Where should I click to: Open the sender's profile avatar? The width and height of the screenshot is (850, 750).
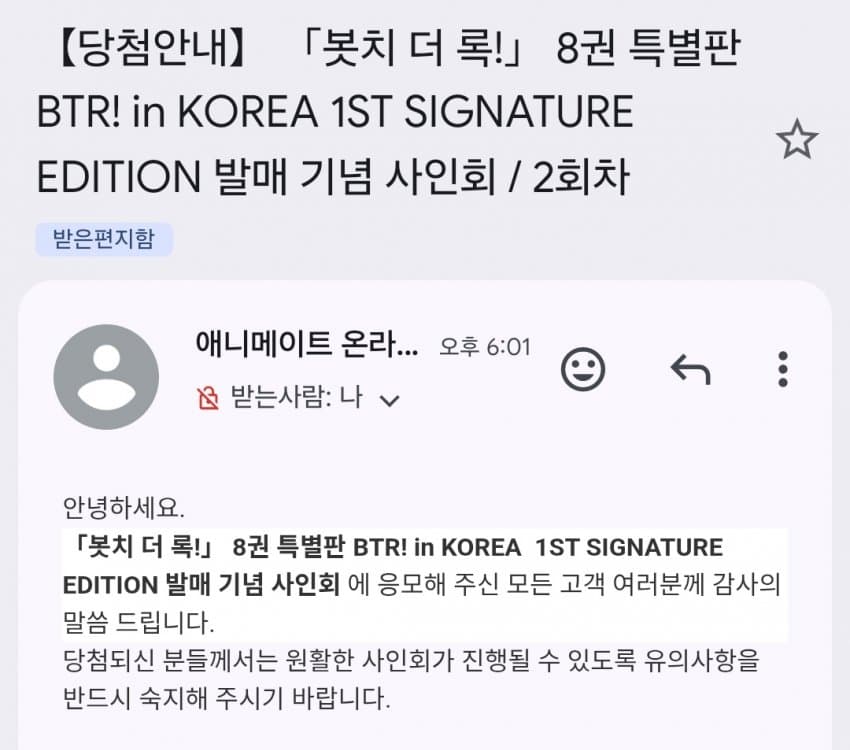pyautogui.click(x=106, y=377)
